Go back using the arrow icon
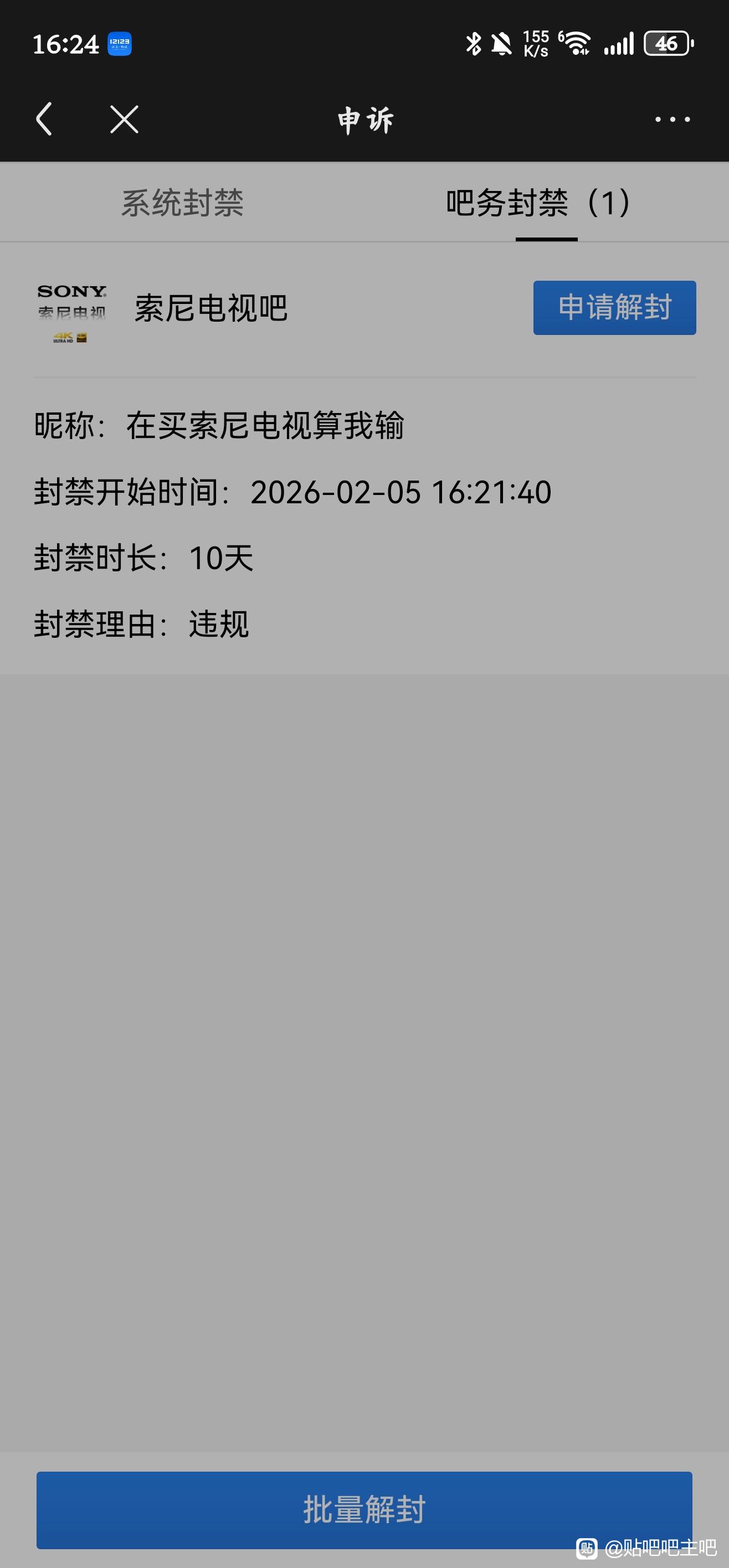 point(44,118)
